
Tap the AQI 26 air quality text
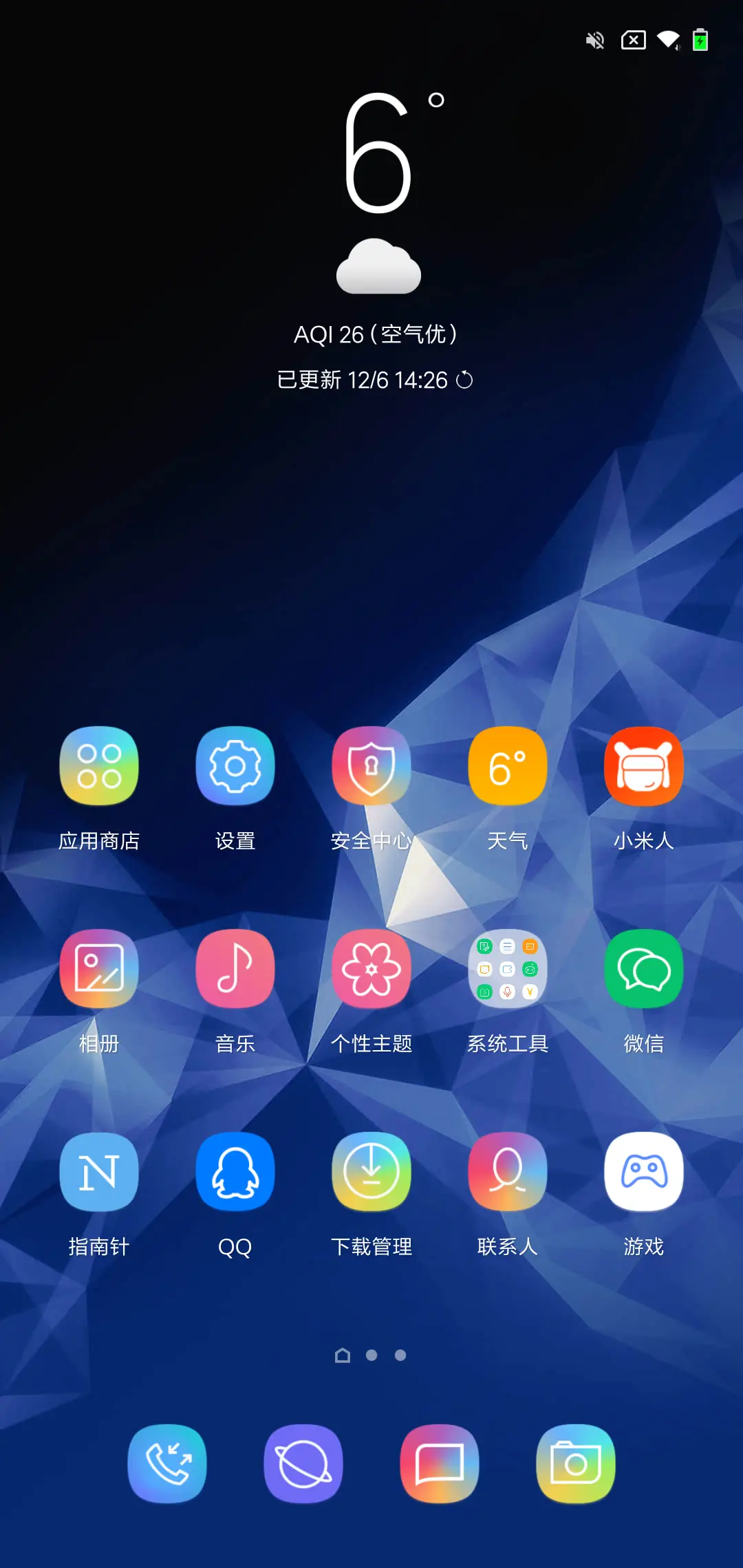(x=376, y=334)
